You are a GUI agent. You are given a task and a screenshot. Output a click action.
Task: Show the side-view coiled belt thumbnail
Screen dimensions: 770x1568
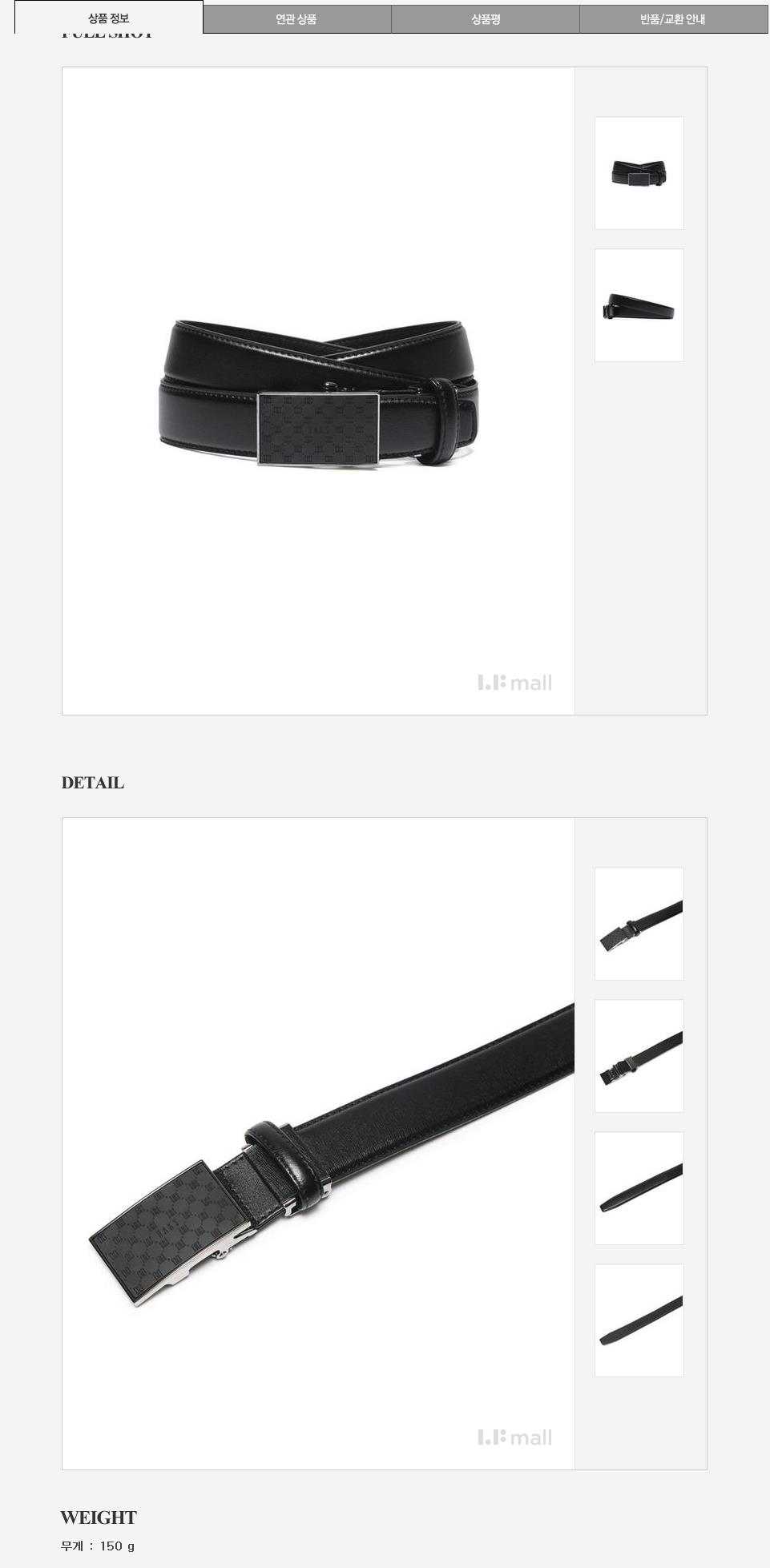(639, 305)
